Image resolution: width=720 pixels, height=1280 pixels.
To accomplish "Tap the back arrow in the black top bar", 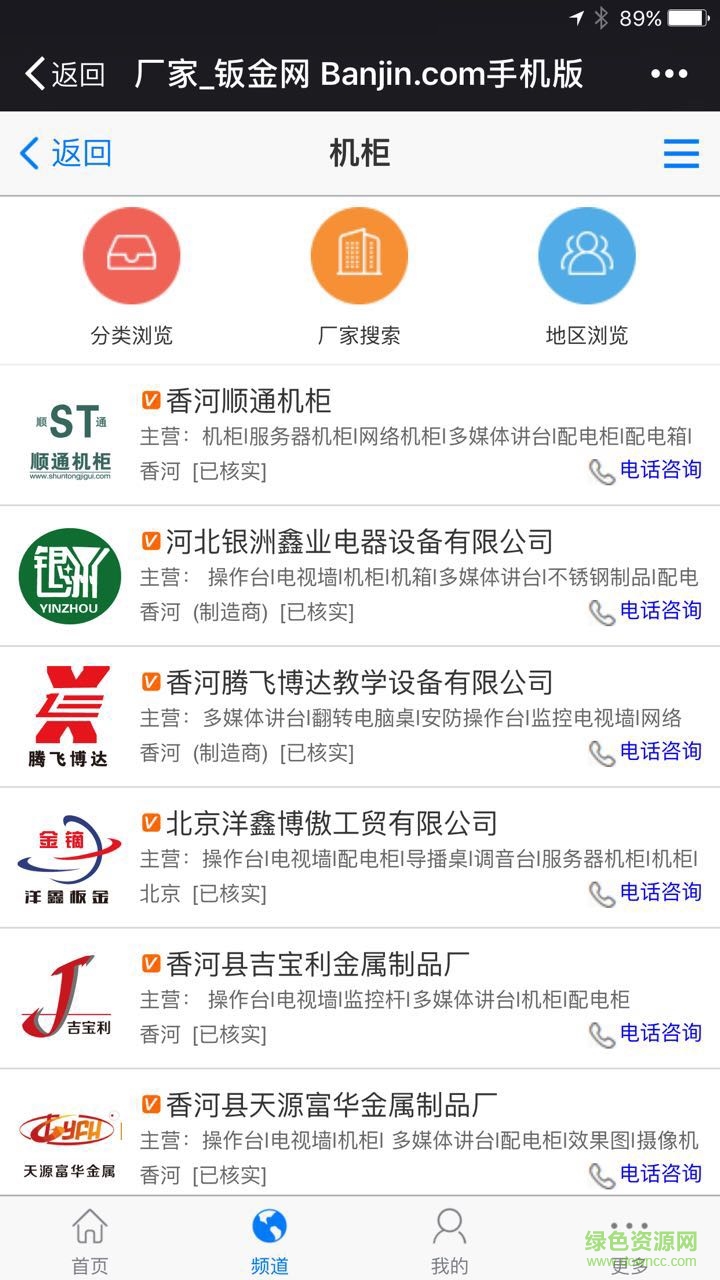I will coord(34,72).
